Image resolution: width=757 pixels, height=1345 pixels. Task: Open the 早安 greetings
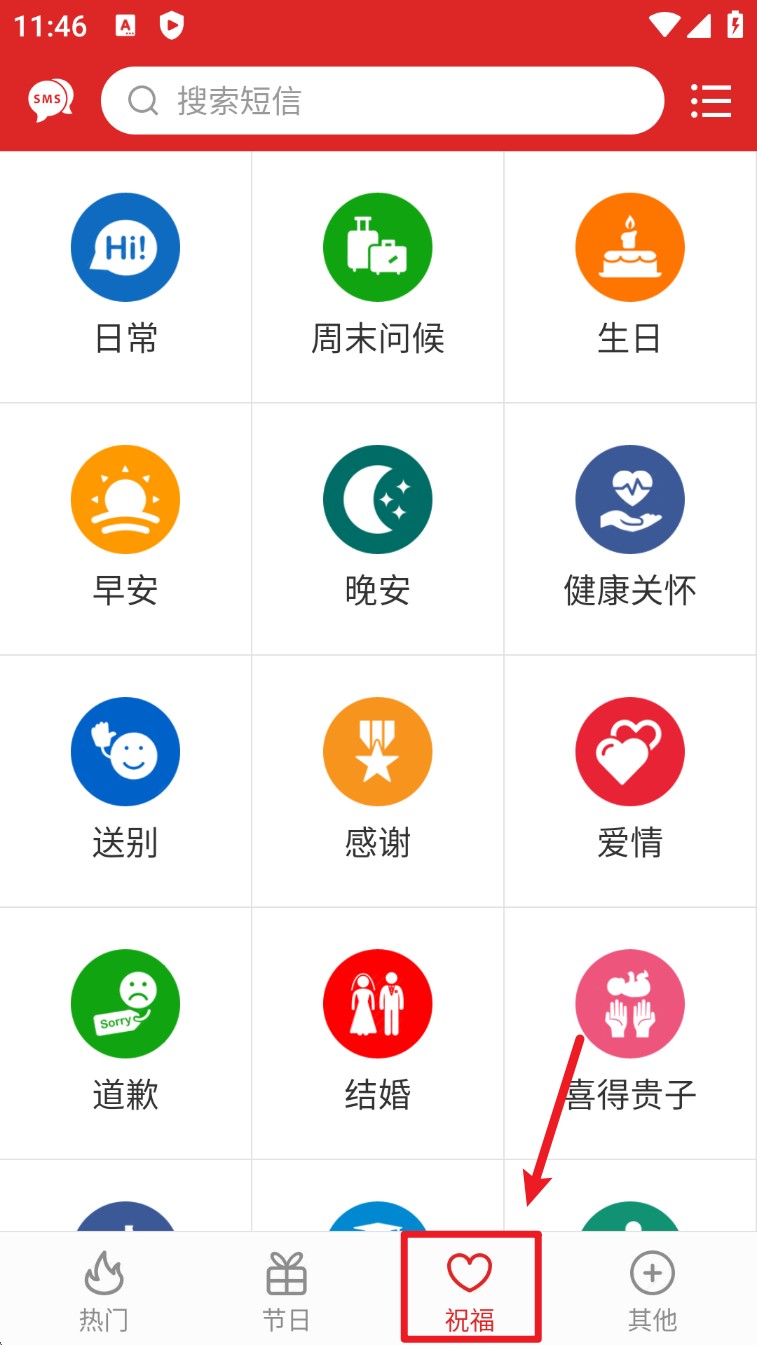pos(125,529)
